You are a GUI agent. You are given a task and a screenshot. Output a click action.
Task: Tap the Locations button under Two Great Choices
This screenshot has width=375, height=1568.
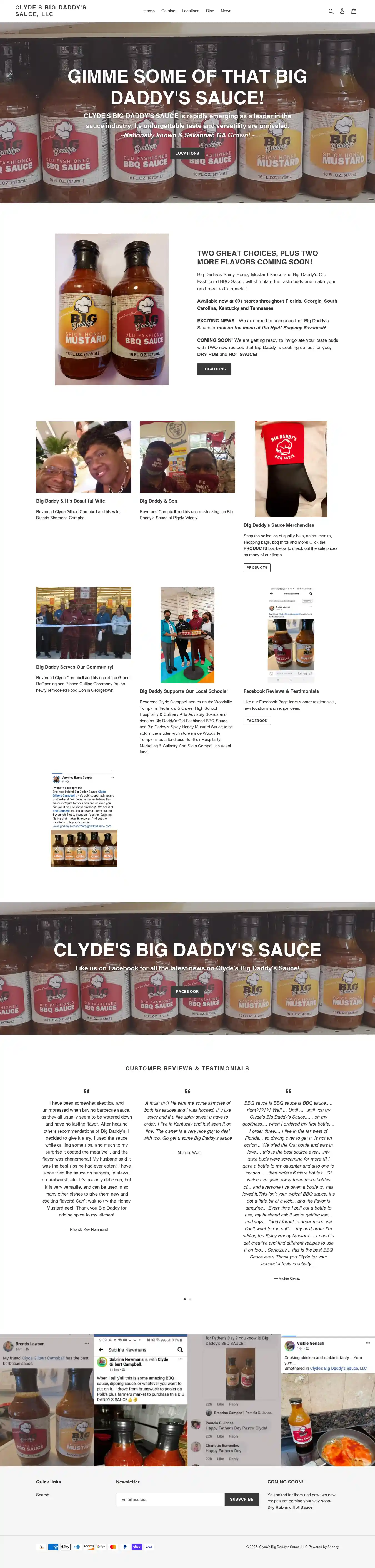pyautogui.click(x=214, y=369)
